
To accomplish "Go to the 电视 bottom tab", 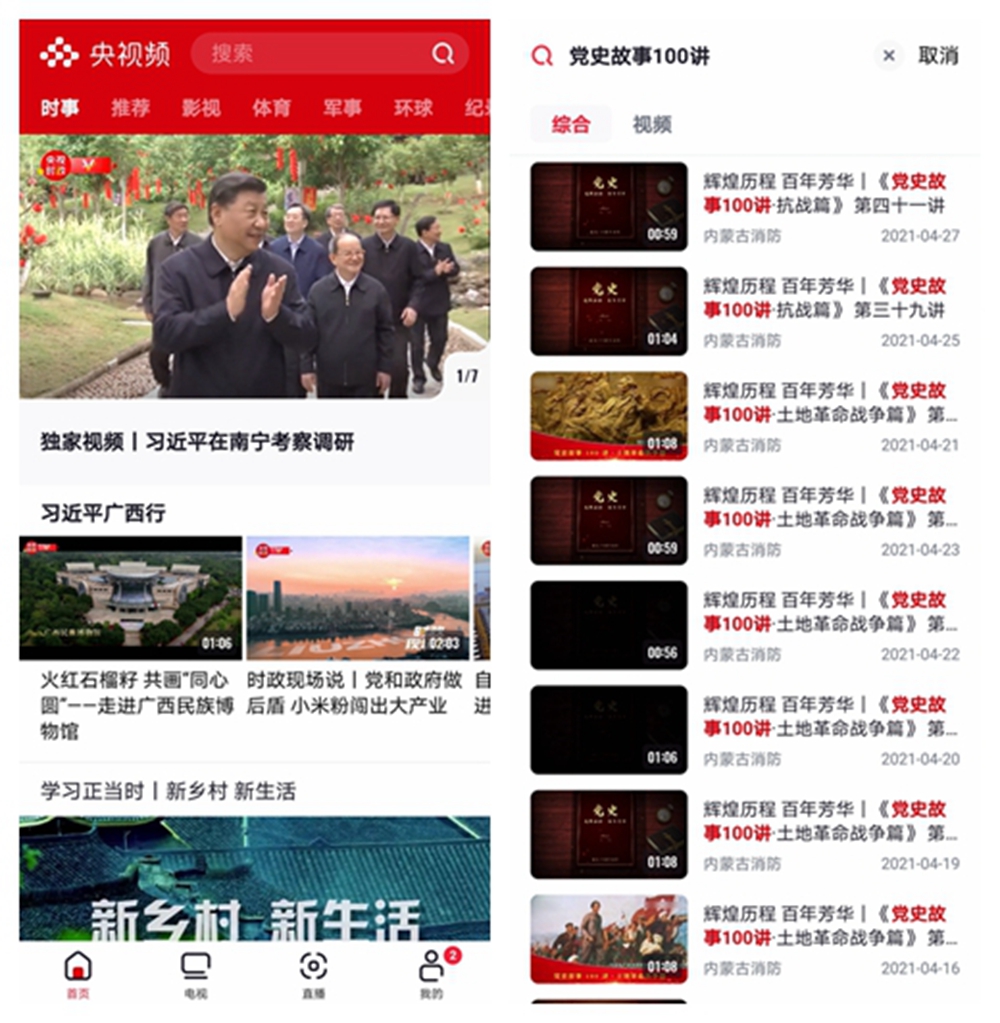I will (x=195, y=975).
